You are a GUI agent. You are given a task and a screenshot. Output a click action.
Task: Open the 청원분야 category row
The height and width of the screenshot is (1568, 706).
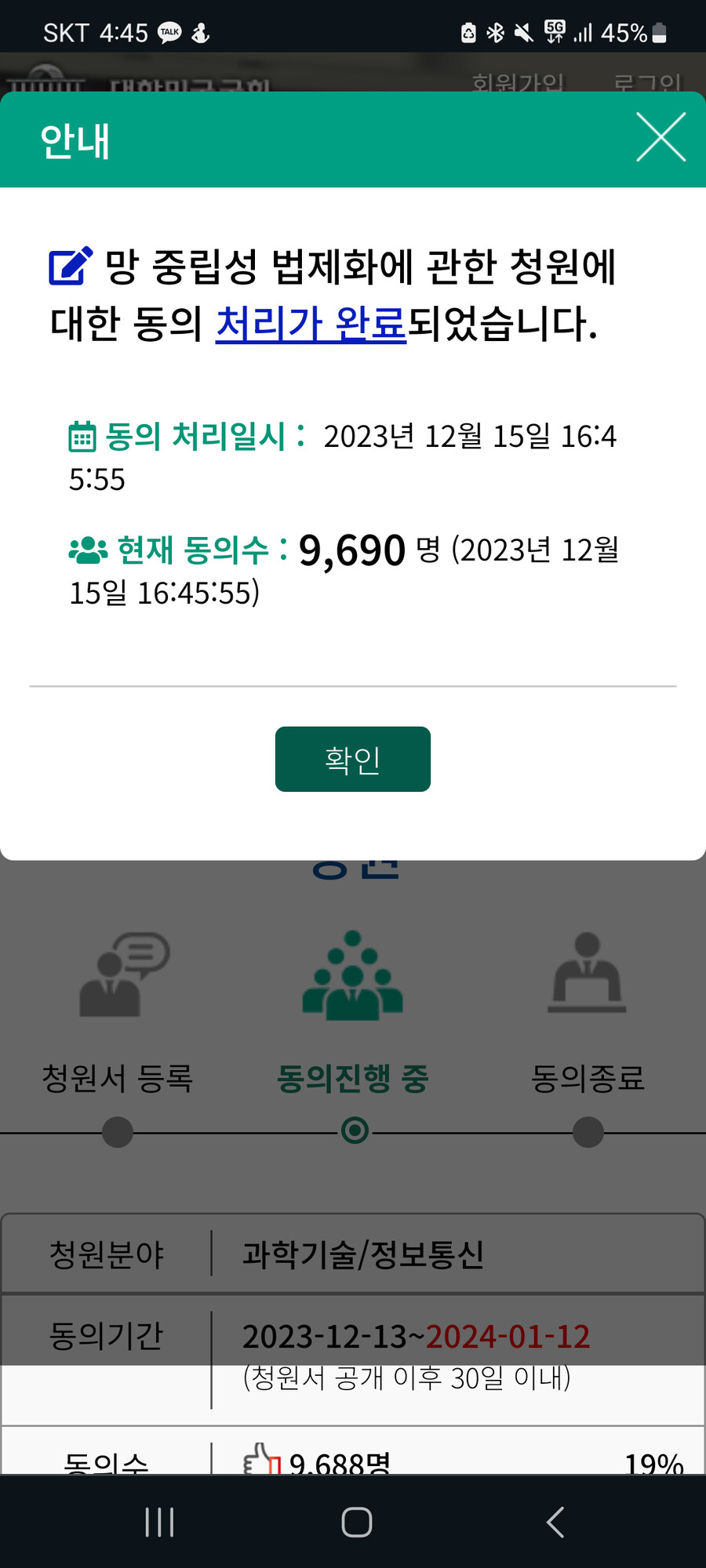coord(106,1253)
